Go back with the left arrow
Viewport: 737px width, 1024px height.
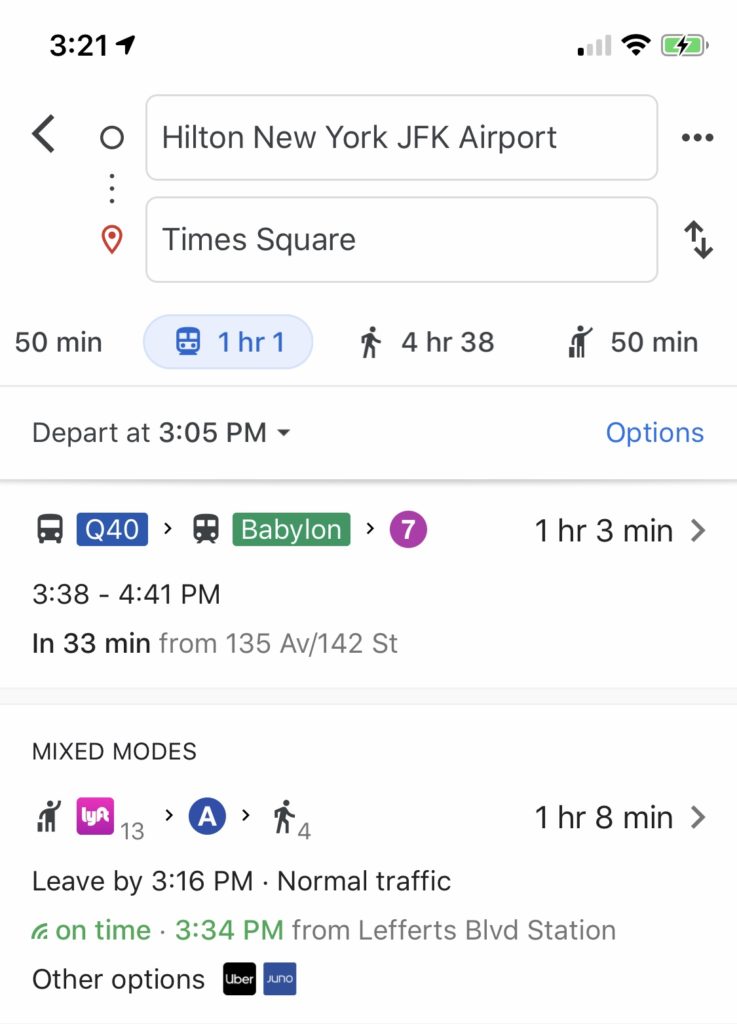click(42, 133)
